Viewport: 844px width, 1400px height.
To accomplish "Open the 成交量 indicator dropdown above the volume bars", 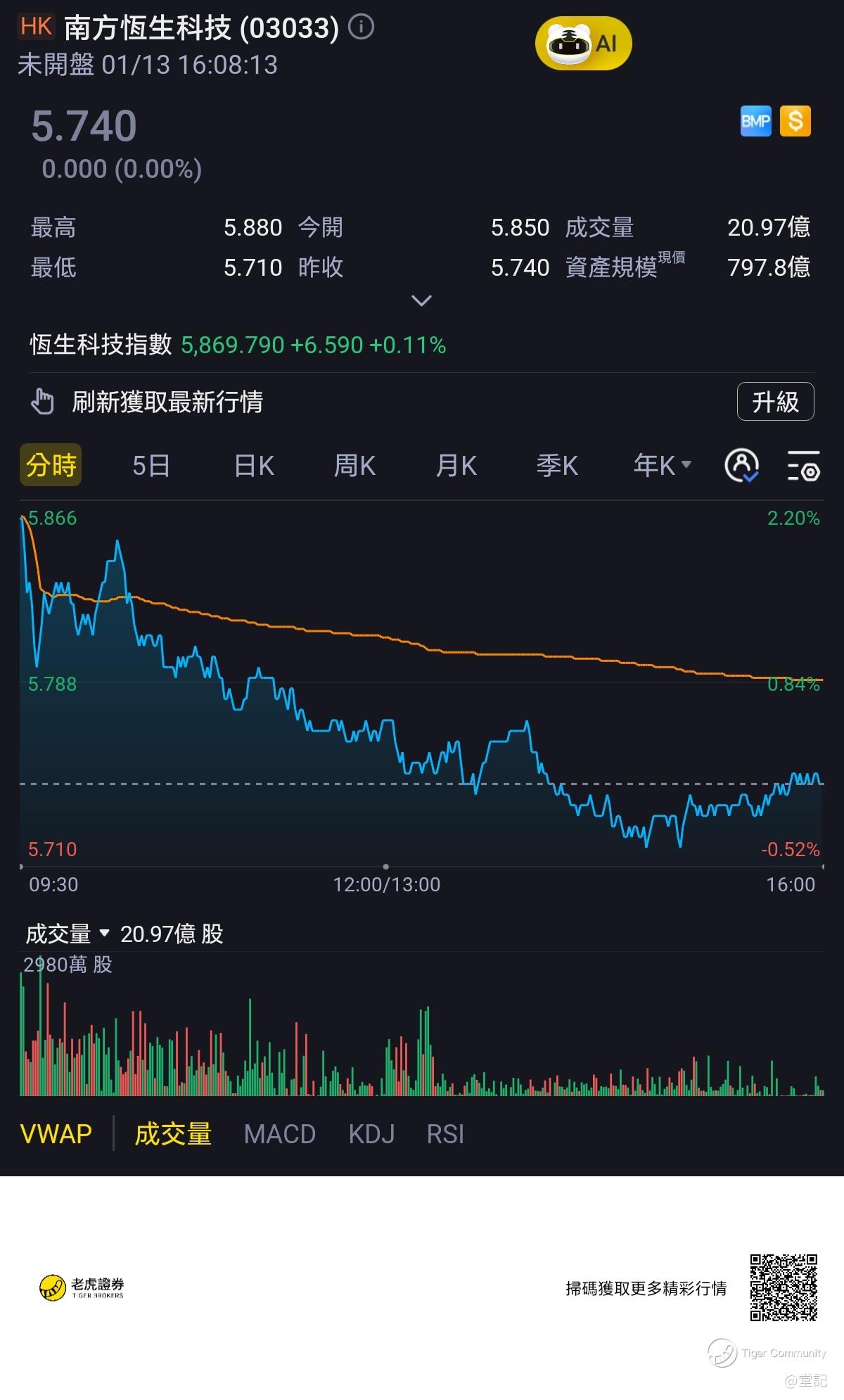I will coord(68,934).
